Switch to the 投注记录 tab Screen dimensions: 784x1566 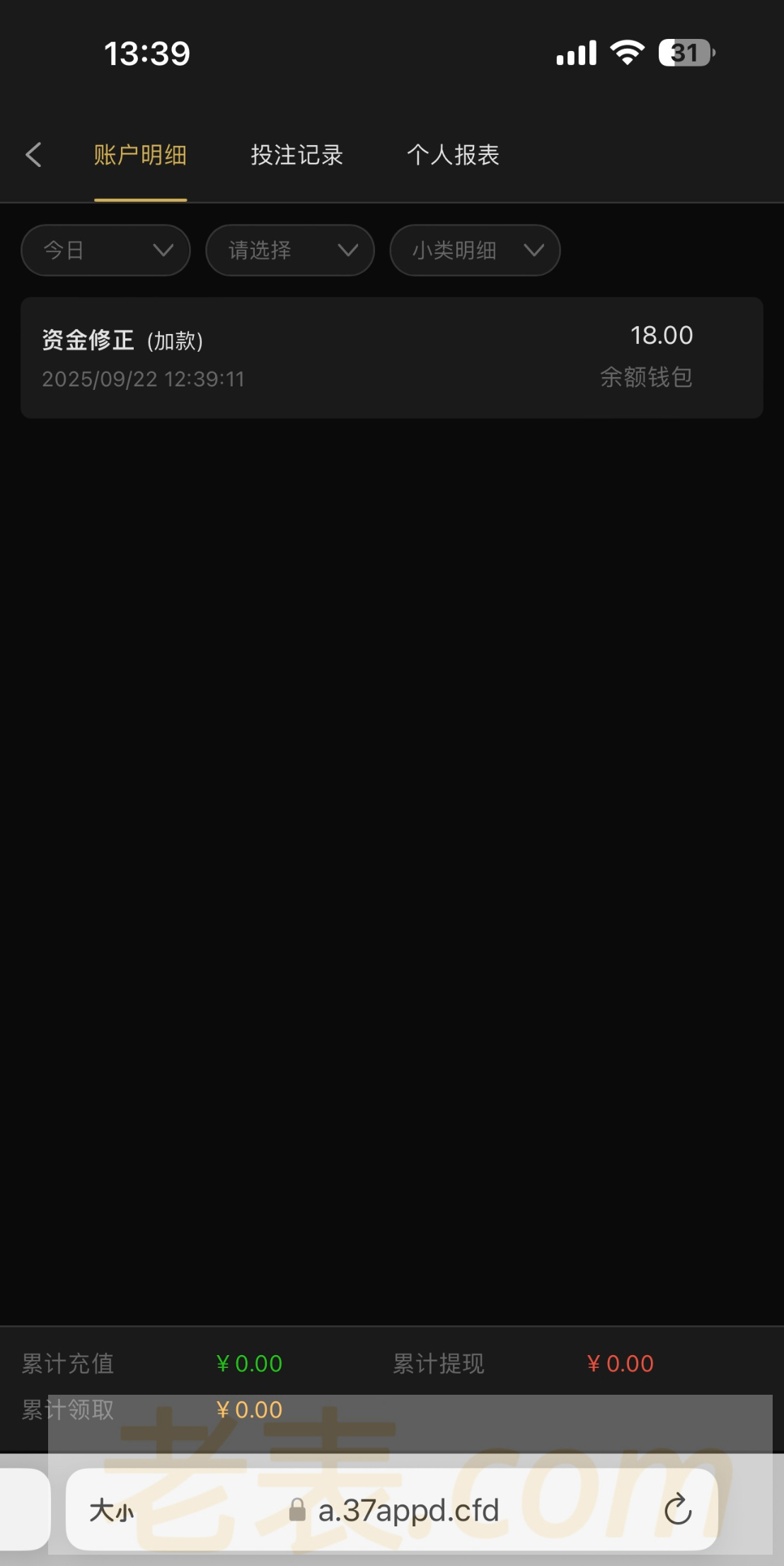click(296, 155)
